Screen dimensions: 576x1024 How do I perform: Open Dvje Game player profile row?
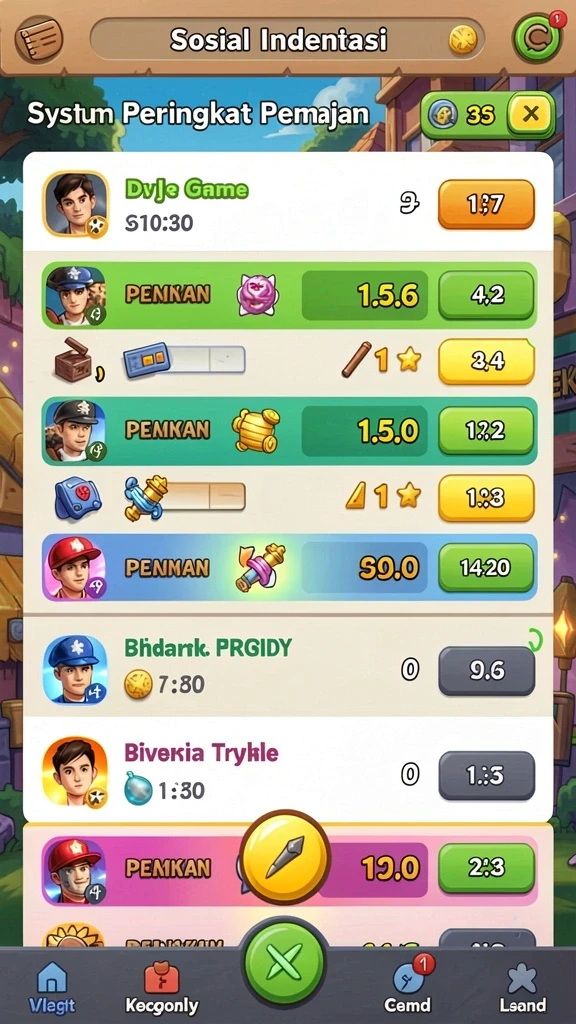click(x=288, y=204)
